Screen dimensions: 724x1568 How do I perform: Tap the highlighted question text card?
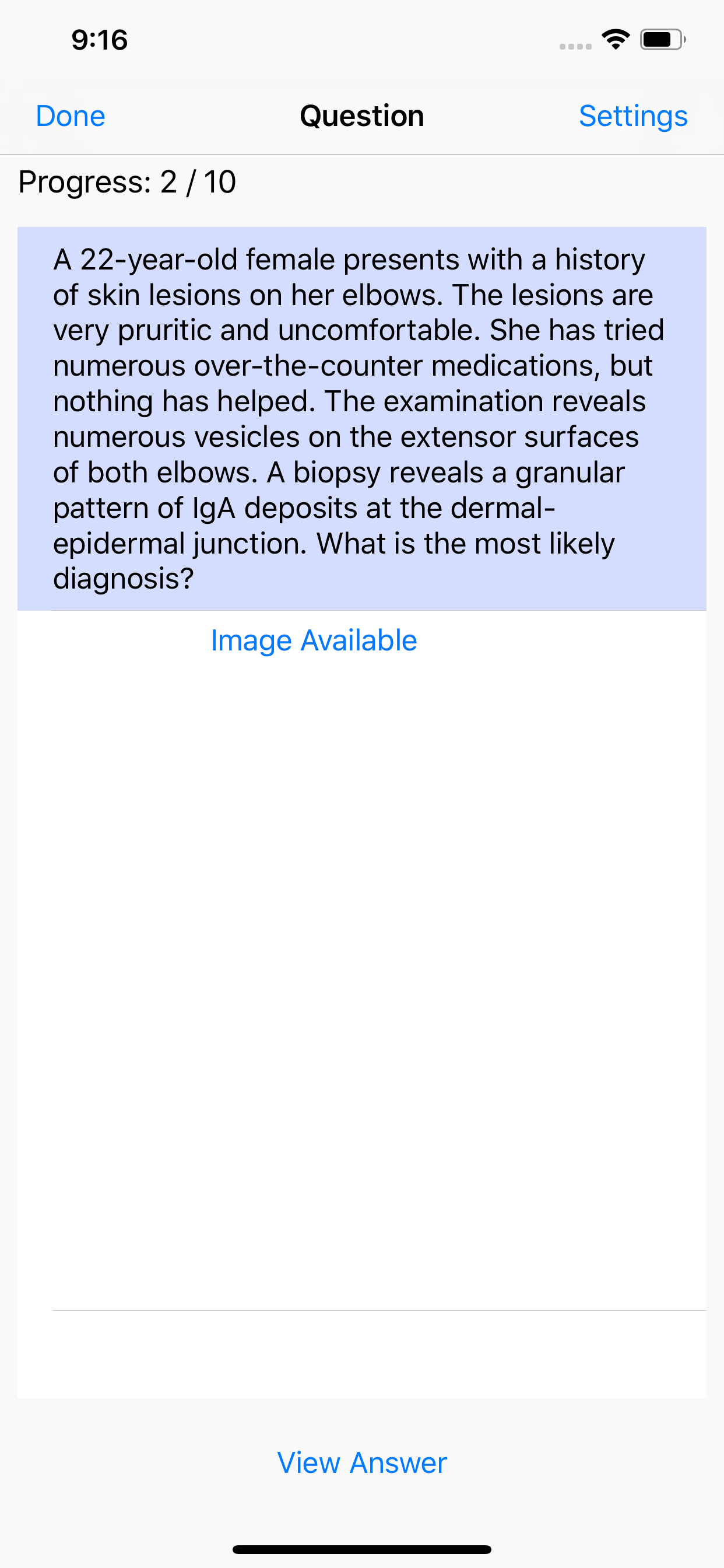pos(361,417)
